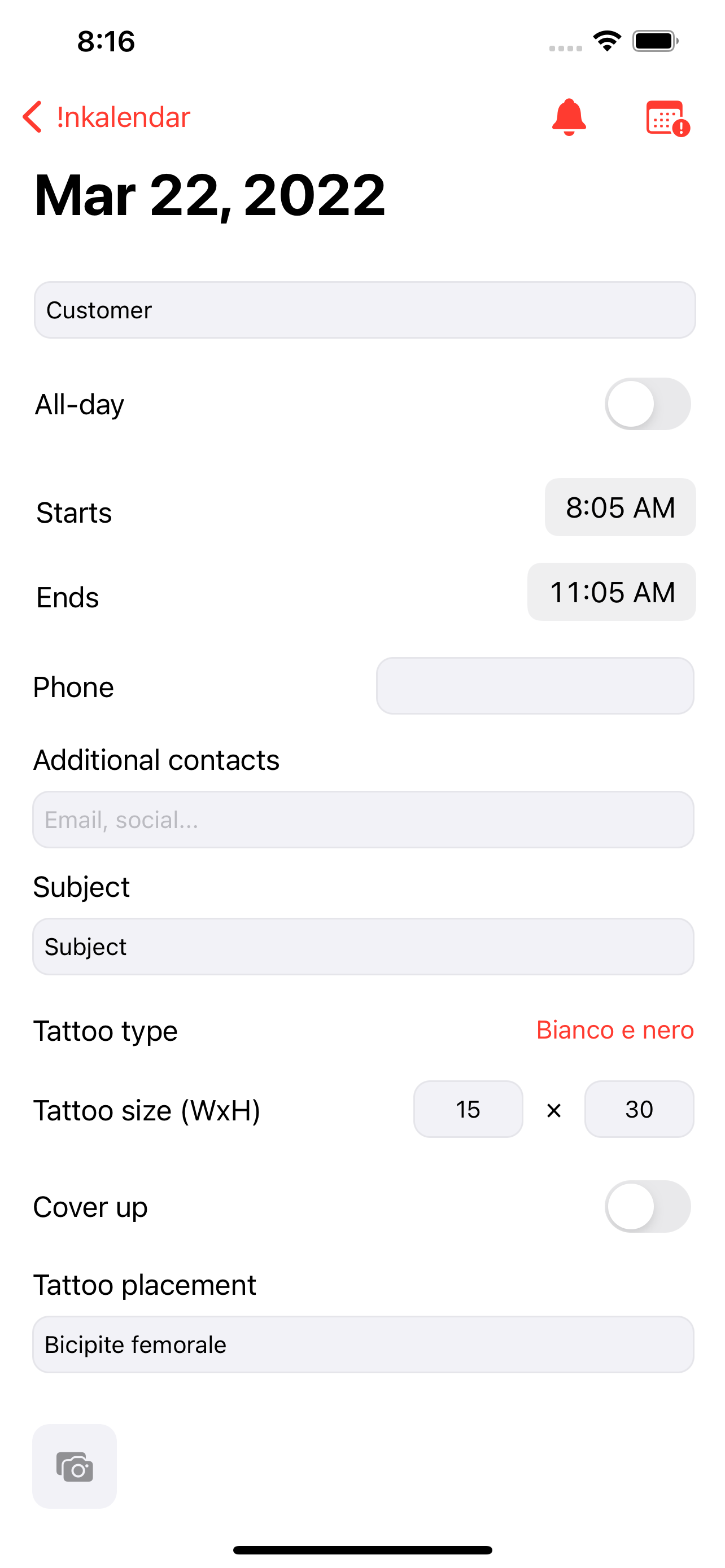Viewport: 725px width, 1568px height.
Task: Edit tattoo height value 30
Action: (639, 1109)
